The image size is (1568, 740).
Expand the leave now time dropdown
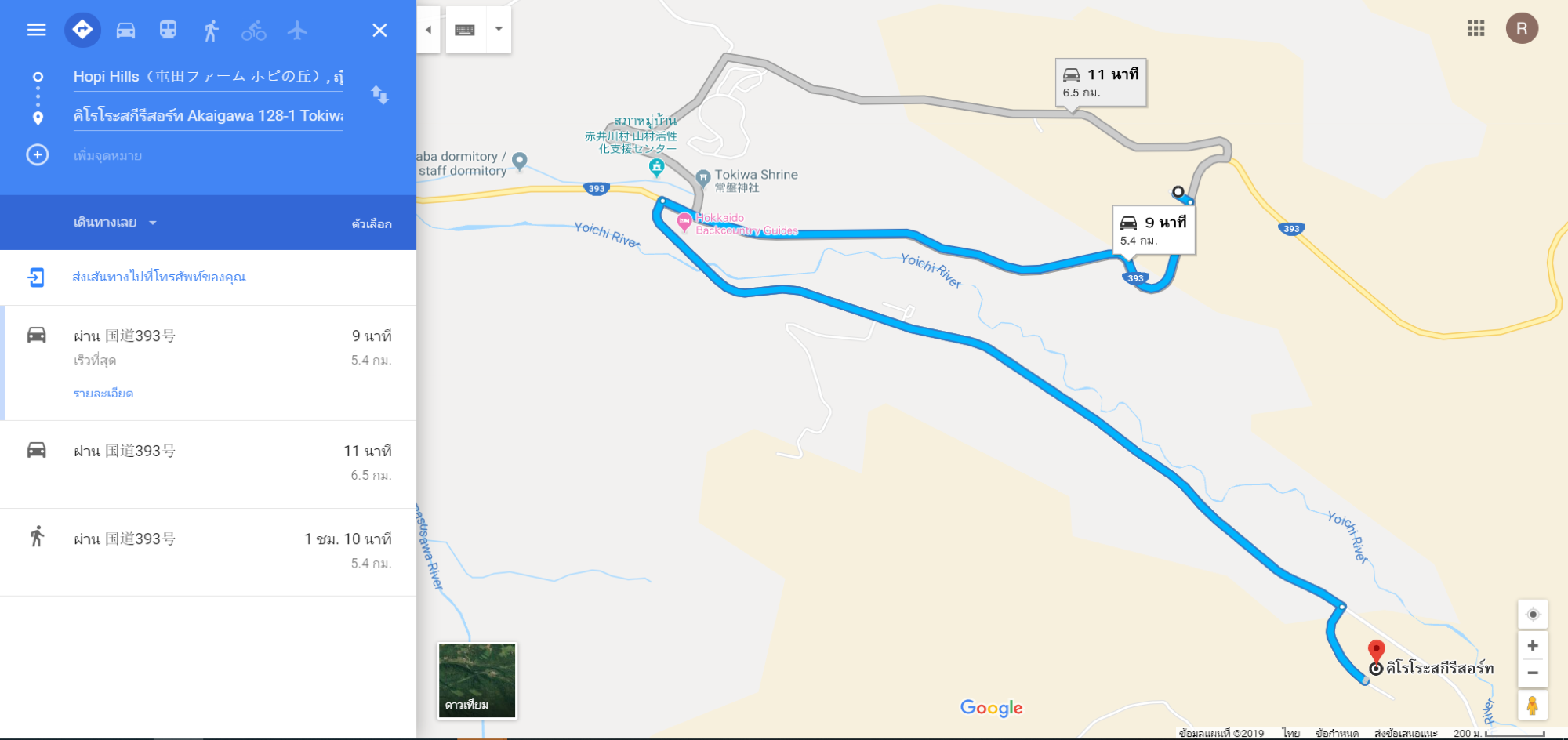(115, 223)
